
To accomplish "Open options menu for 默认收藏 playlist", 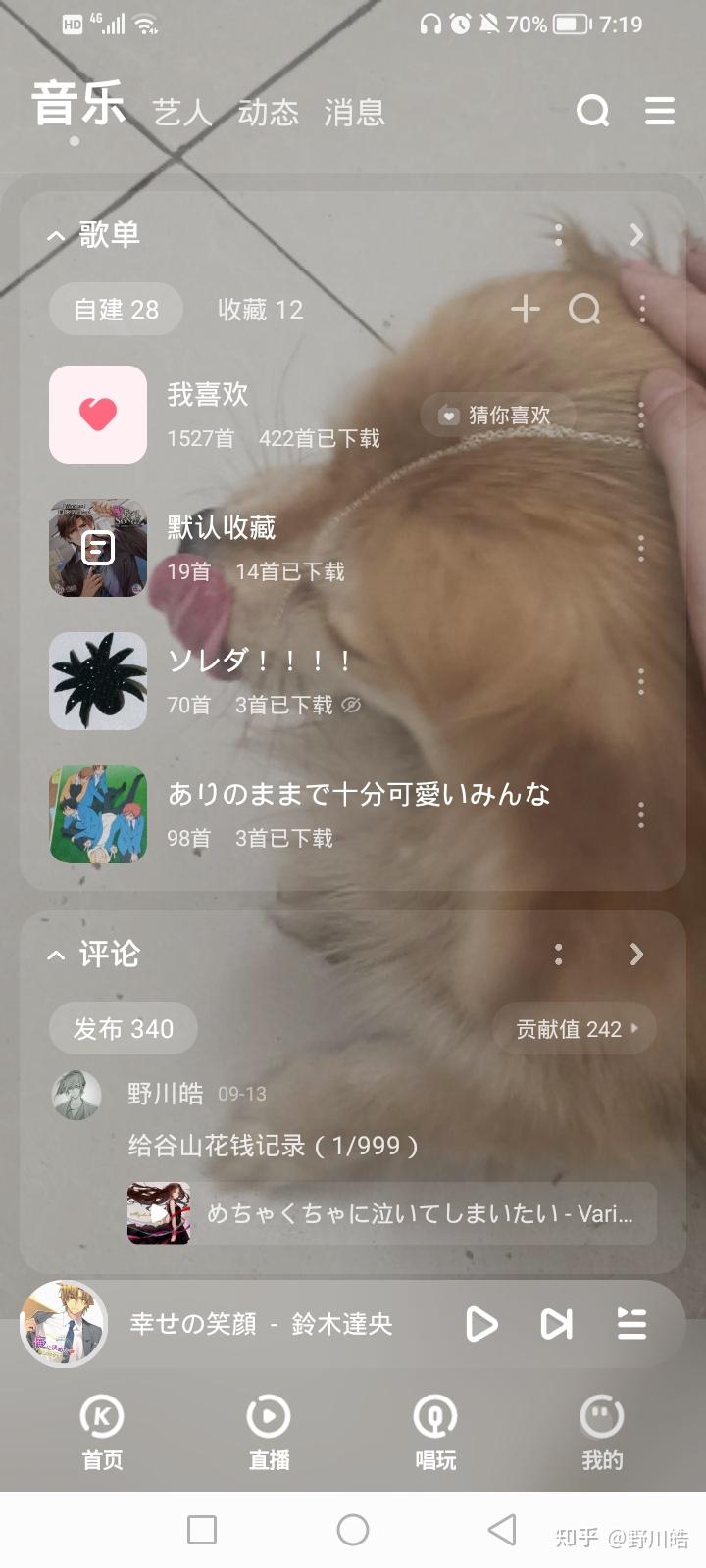I will click(x=641, y=548).
